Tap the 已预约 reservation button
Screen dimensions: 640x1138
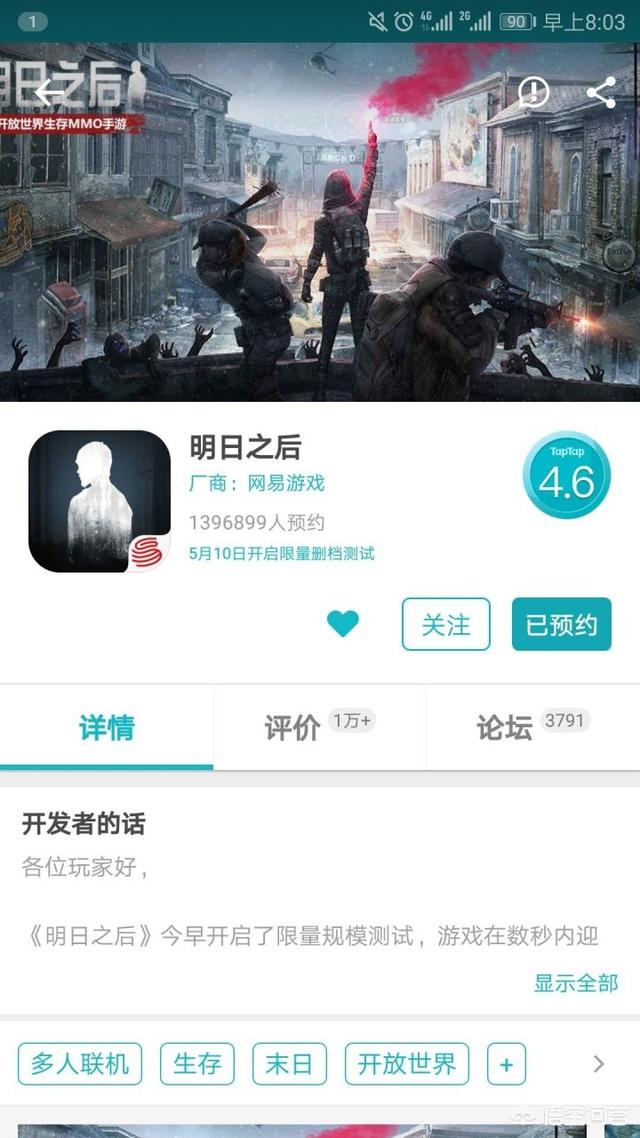(561, 624)
